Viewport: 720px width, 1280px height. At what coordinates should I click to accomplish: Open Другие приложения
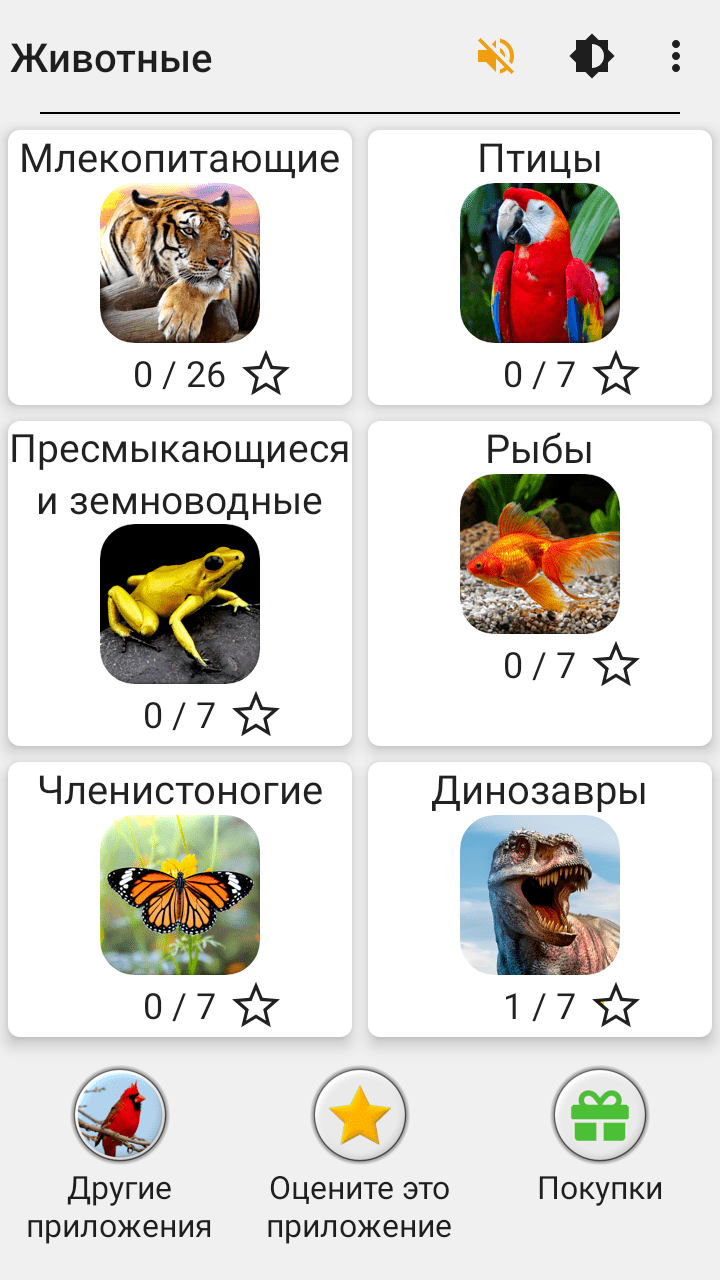(x=120, y=1114)
